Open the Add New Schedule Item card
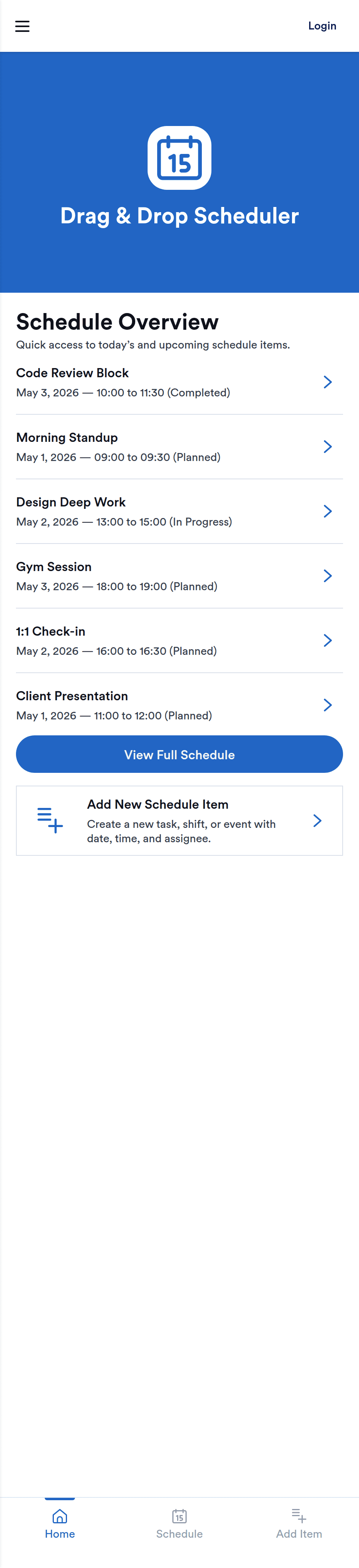This screenshot has width=359, height=1568. [x=179, y=821]
